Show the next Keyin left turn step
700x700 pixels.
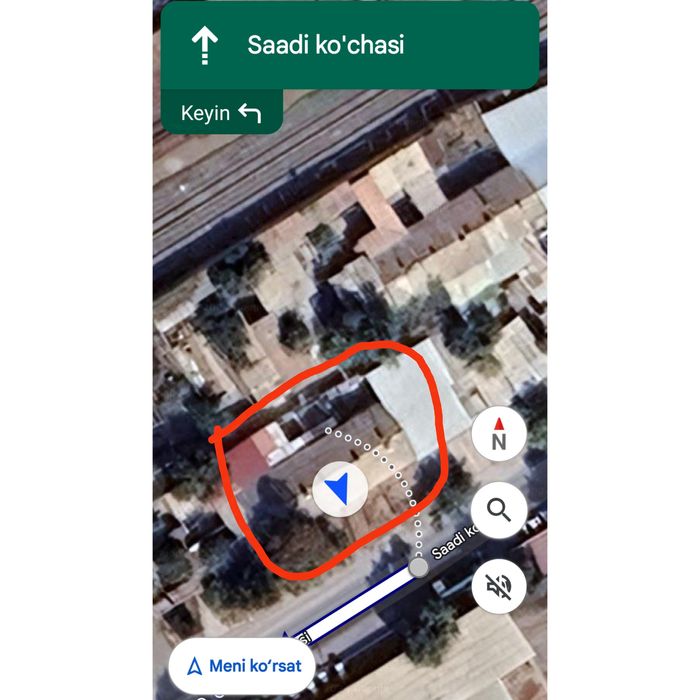(221, 112)
